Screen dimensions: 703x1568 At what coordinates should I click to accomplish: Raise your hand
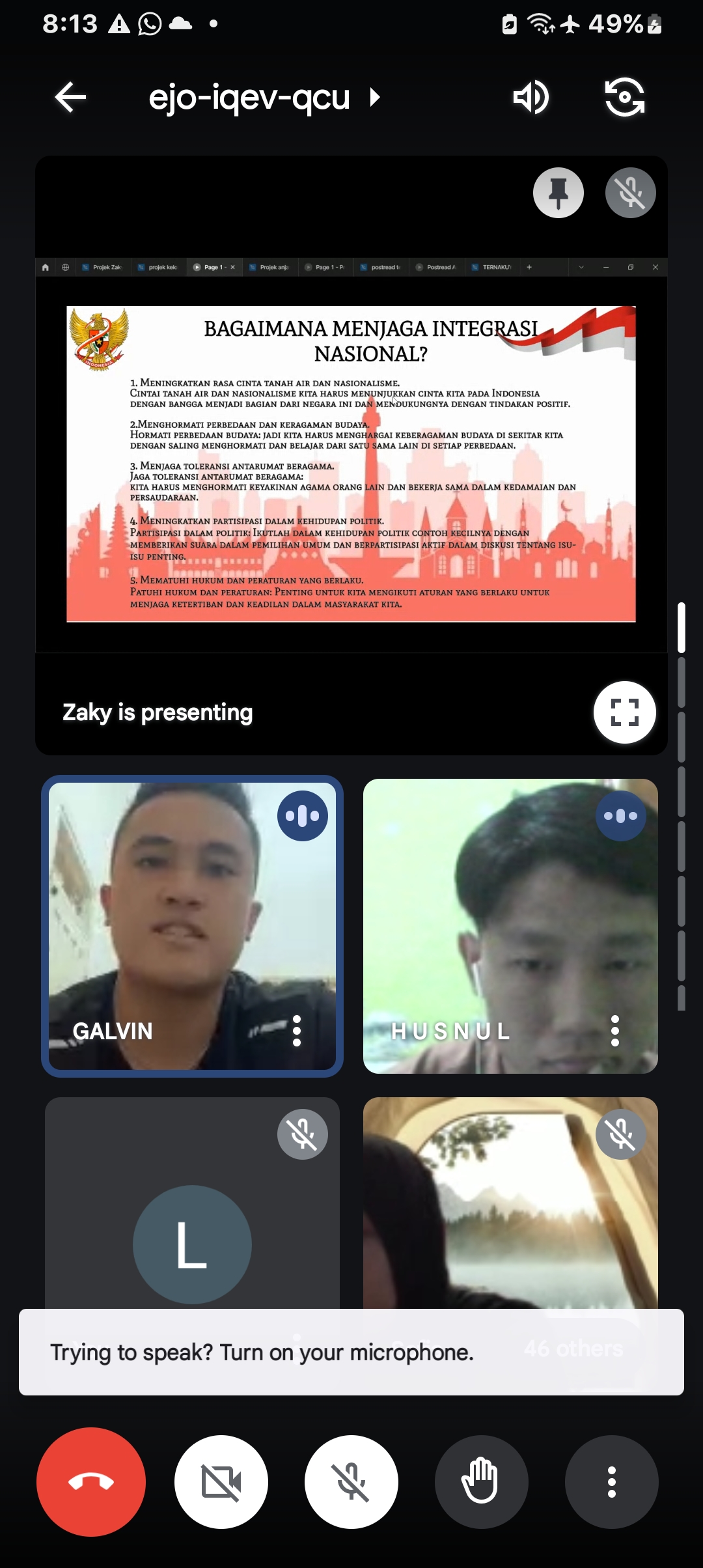(x=481, y=1482)
